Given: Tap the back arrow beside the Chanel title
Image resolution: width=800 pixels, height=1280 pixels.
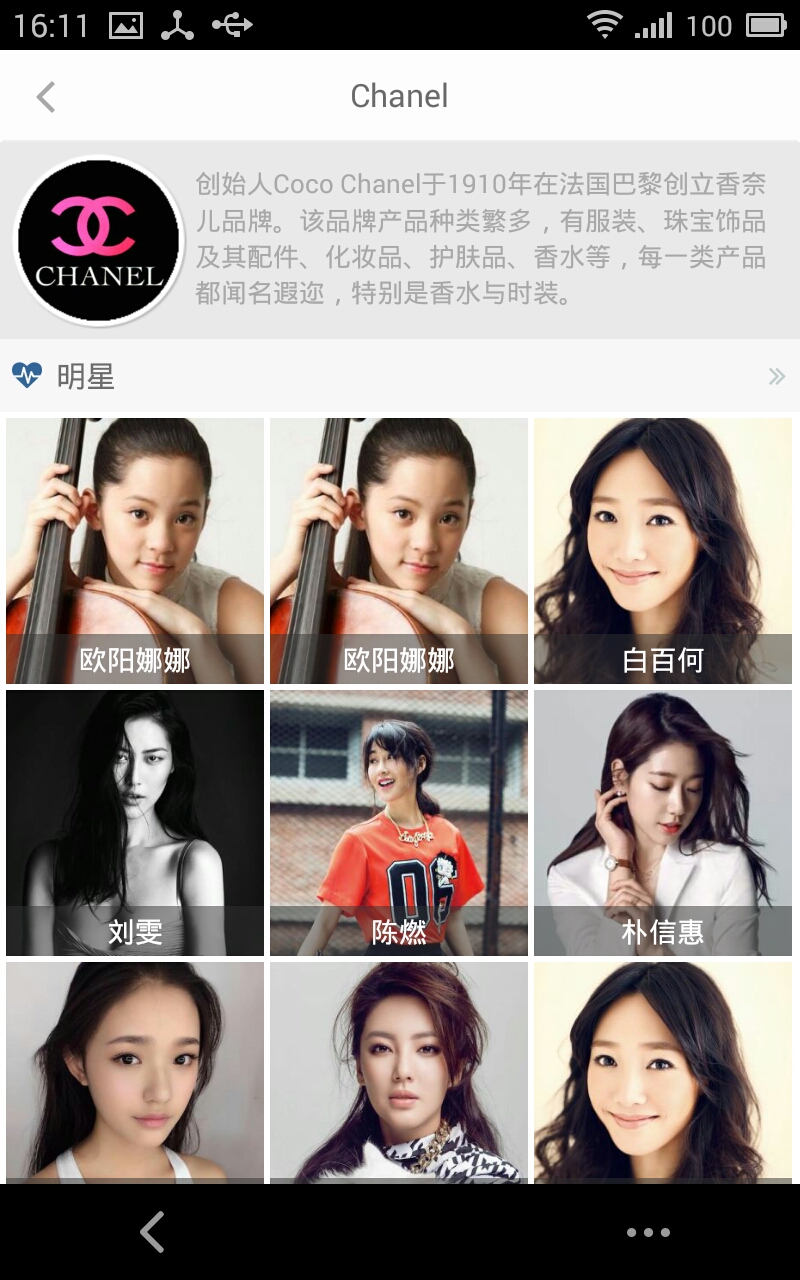Looking at the screenshot, I should pos(46,97).
